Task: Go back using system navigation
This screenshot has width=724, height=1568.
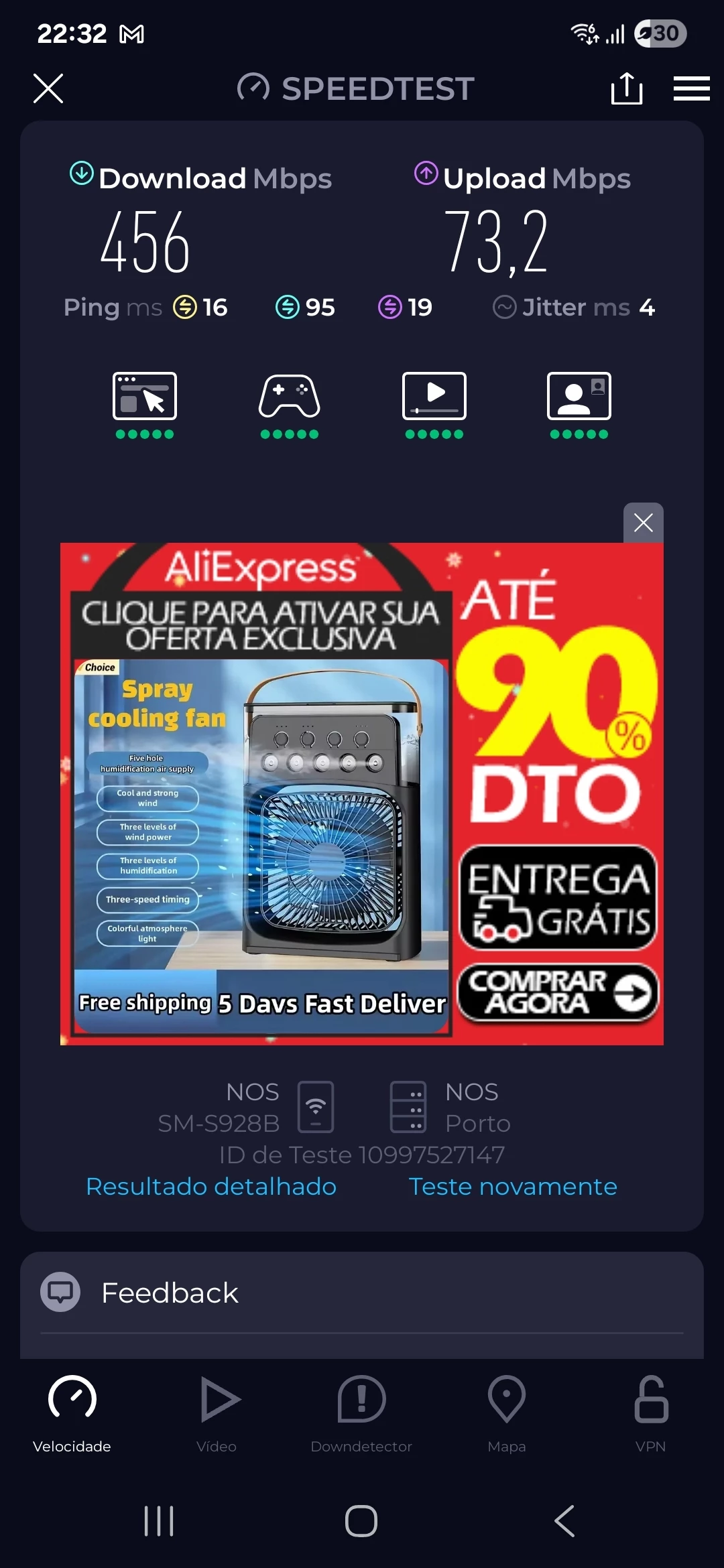Action: pos(564,1520)
